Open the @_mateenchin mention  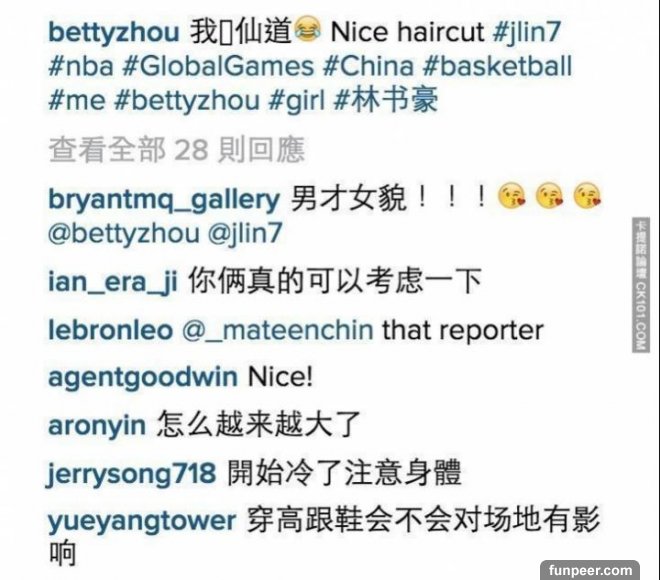coord(278,330)
